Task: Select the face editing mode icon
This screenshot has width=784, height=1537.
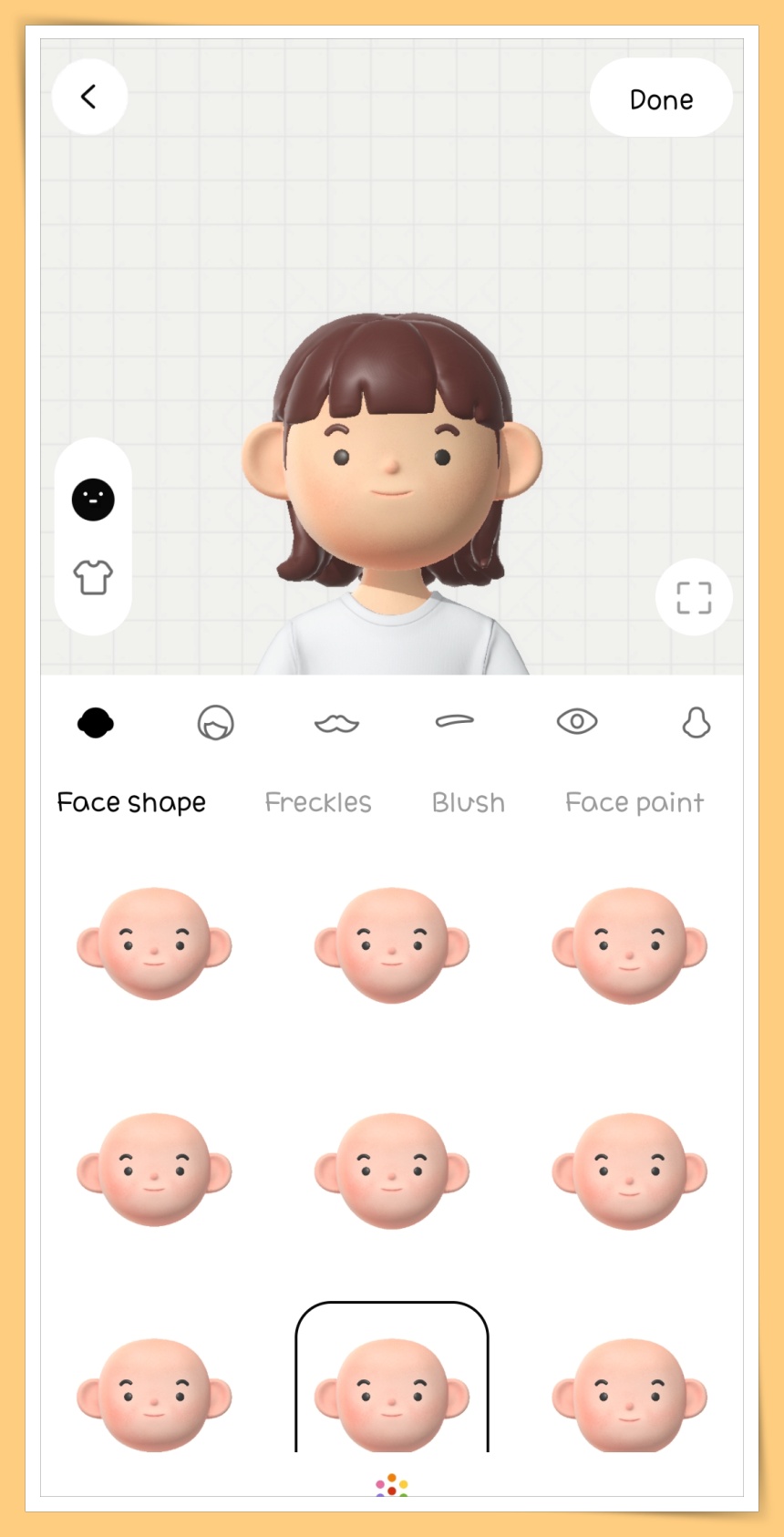Action: [93, 500]
